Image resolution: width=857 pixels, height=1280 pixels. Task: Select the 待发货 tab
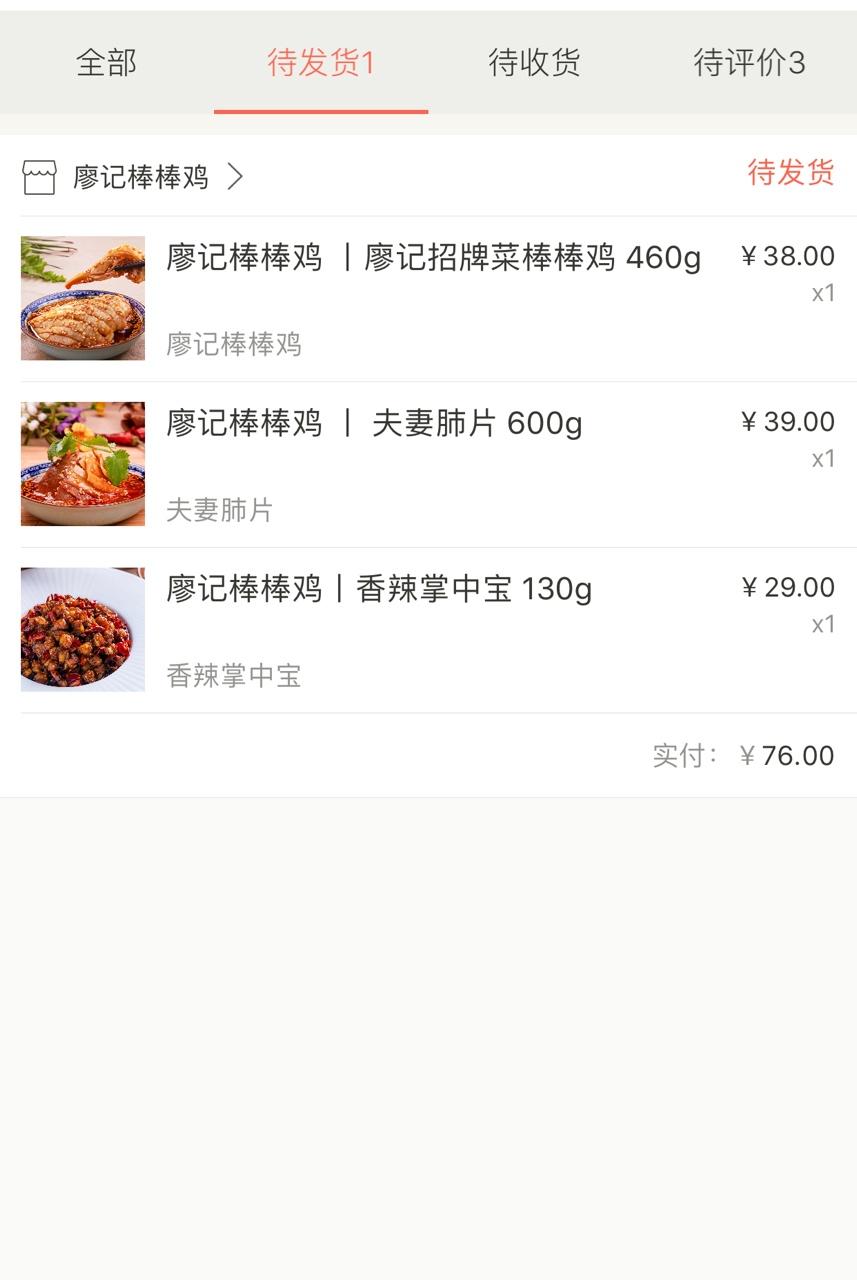click(320, 63)
